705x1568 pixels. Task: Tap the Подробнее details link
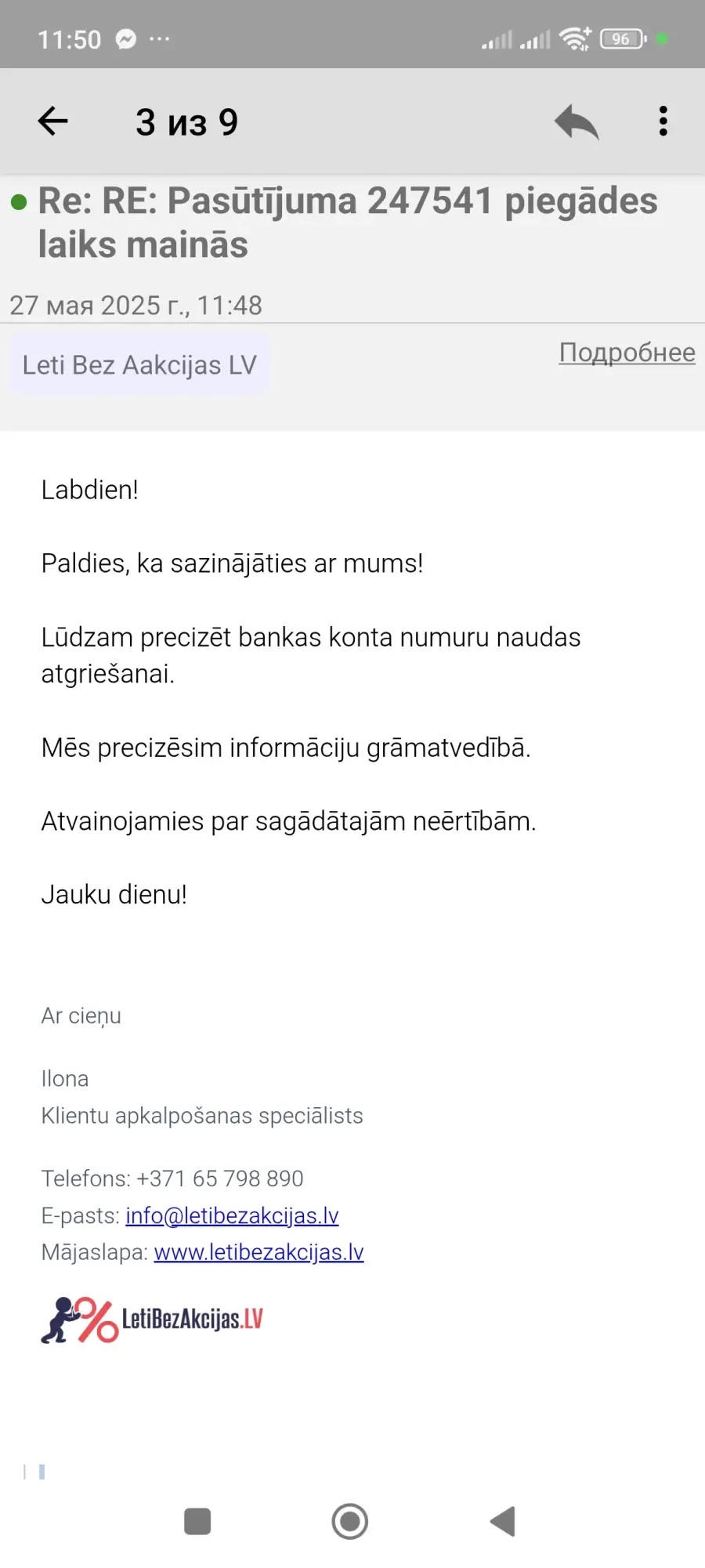click(x=627, y=353)
